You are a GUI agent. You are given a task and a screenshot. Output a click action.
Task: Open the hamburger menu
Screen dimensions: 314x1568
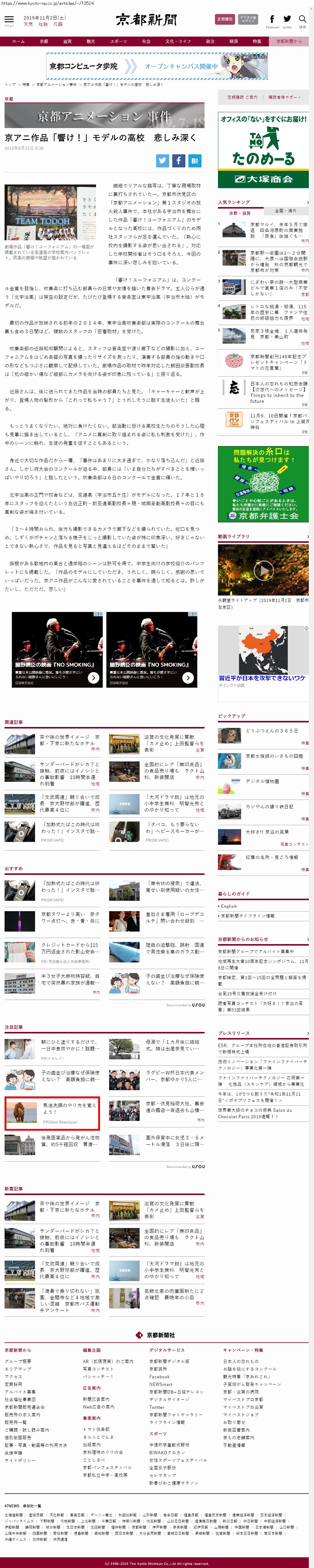tap(9, 20)
